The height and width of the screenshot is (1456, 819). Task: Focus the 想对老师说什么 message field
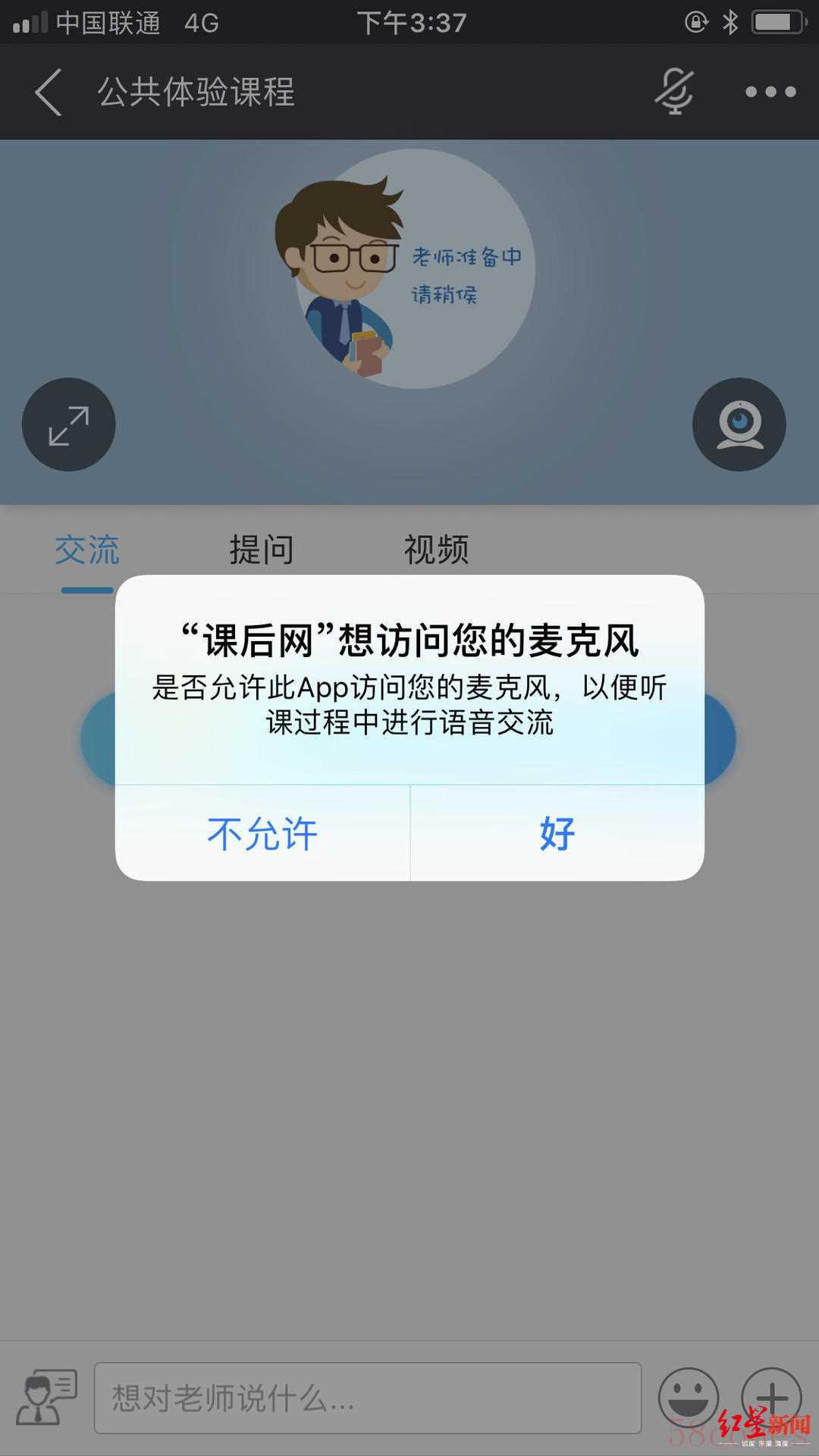click(367, 1398)
